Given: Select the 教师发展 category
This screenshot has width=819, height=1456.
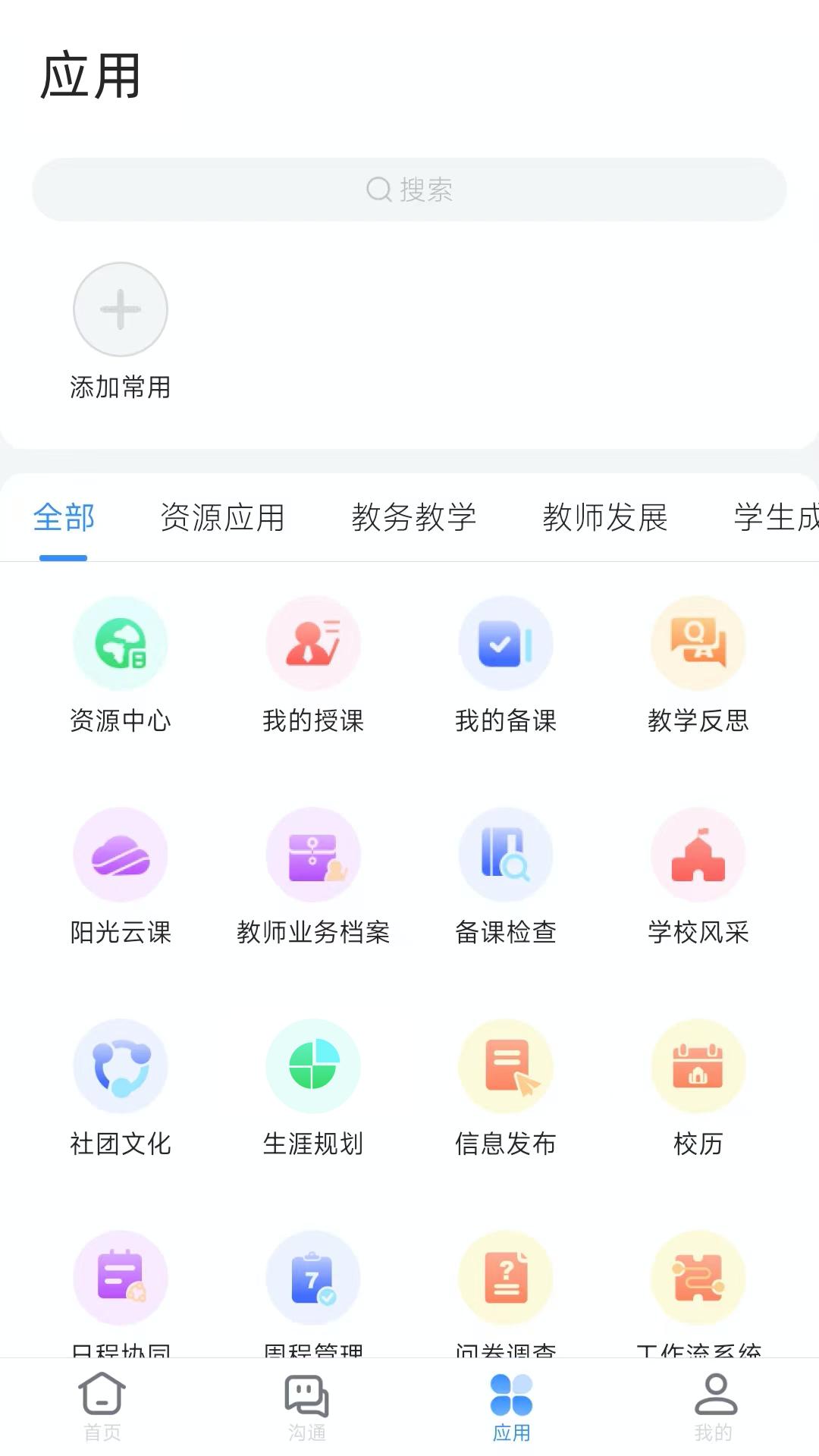Looking at the screenshot, I should click(606, 518).
